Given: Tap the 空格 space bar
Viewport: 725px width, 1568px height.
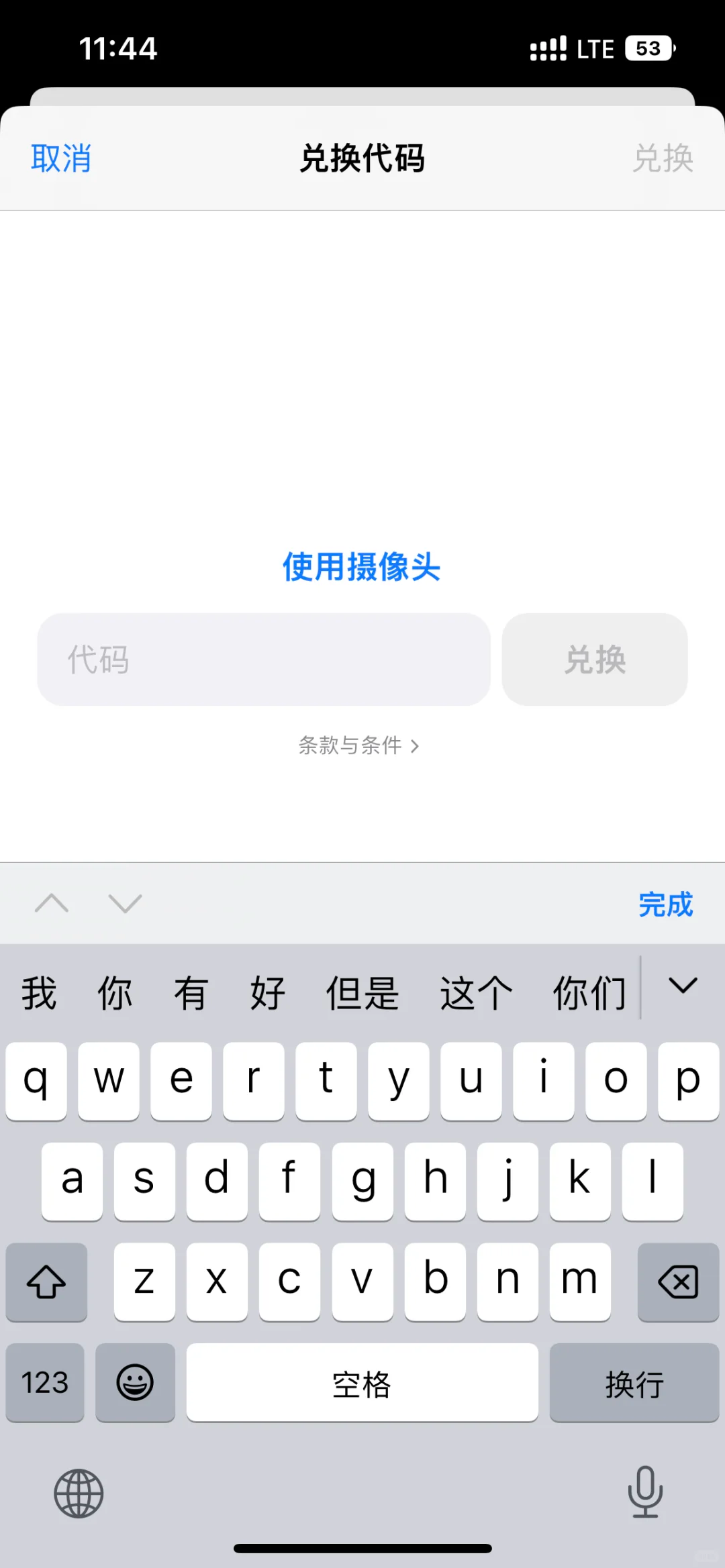Looking at the screenshot, I should tap(362, 1382).
